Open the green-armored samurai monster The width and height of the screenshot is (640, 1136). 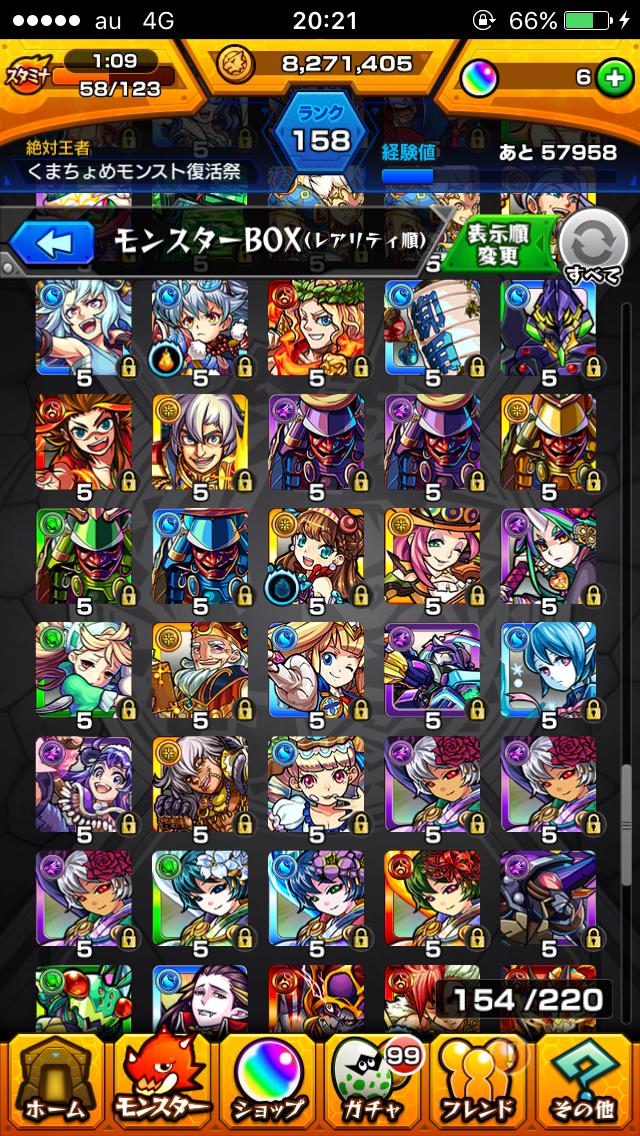84,555
